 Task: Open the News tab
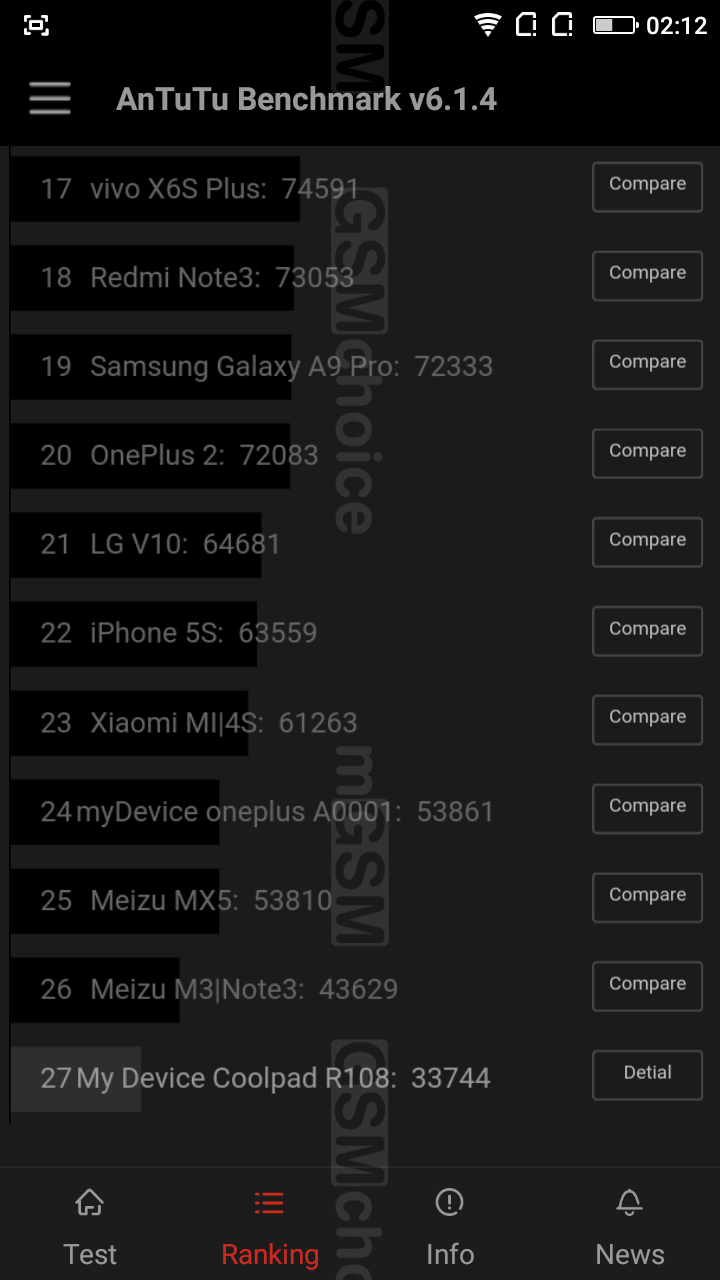[x=630, y=1228]
